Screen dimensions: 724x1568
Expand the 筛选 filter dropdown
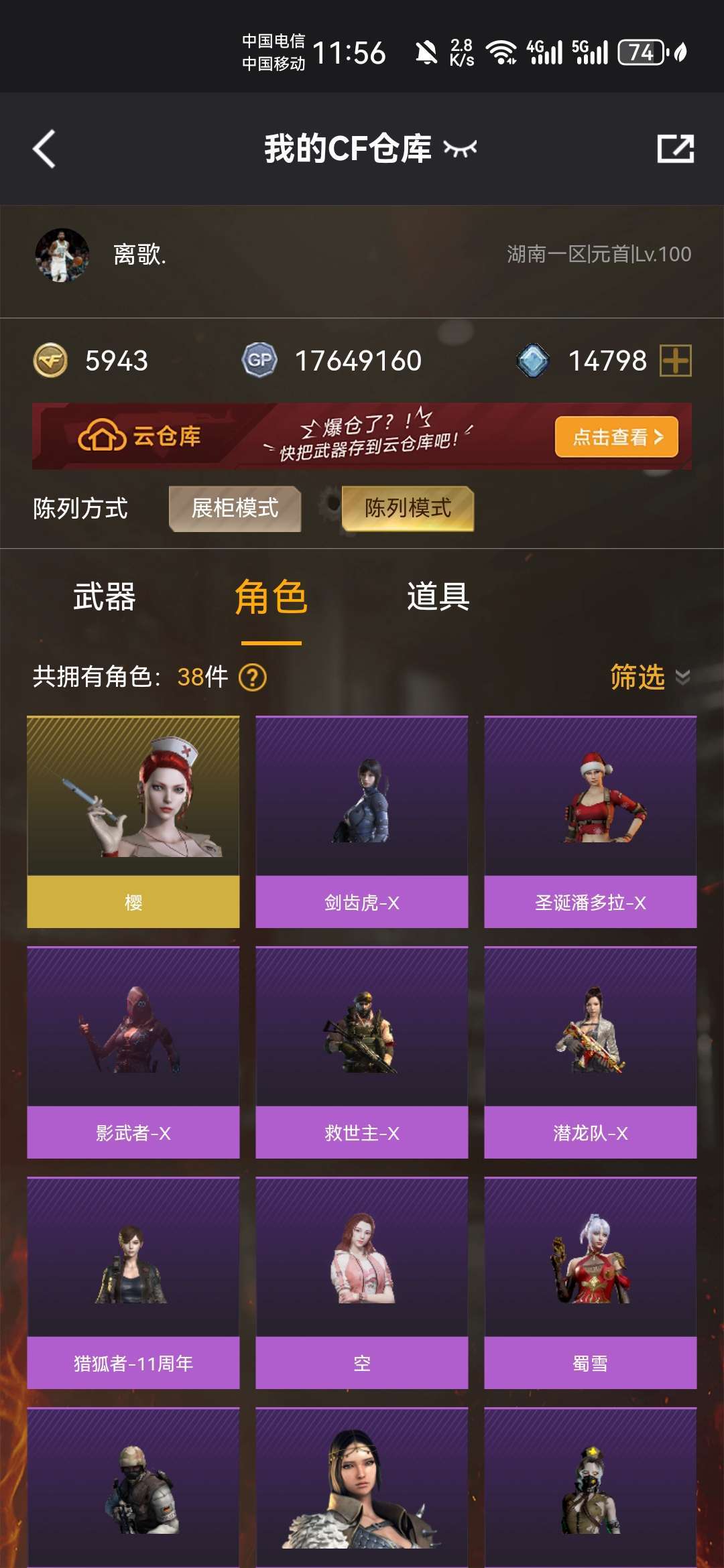649,677
